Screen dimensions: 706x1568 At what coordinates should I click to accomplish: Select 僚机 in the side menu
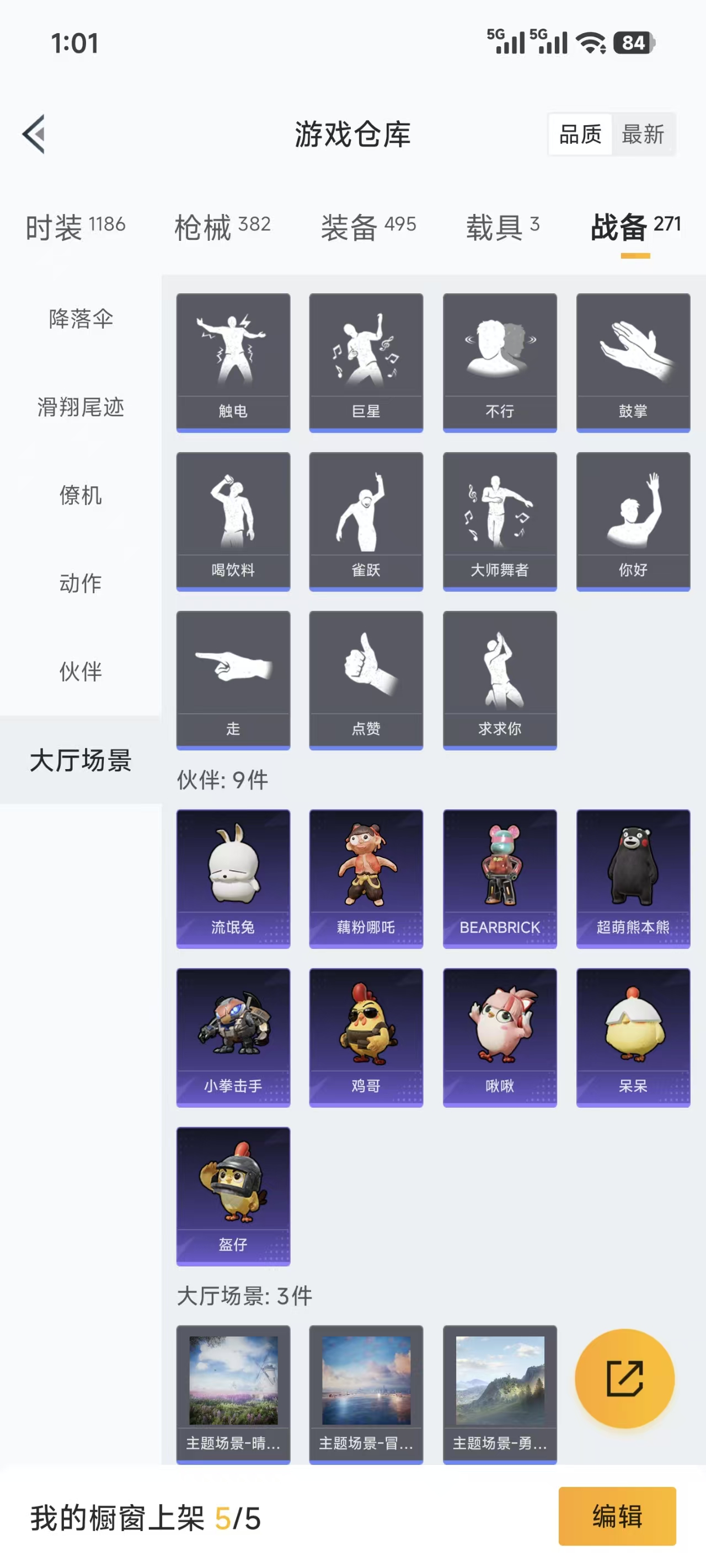pyautogui.click(x=81, y=495)
